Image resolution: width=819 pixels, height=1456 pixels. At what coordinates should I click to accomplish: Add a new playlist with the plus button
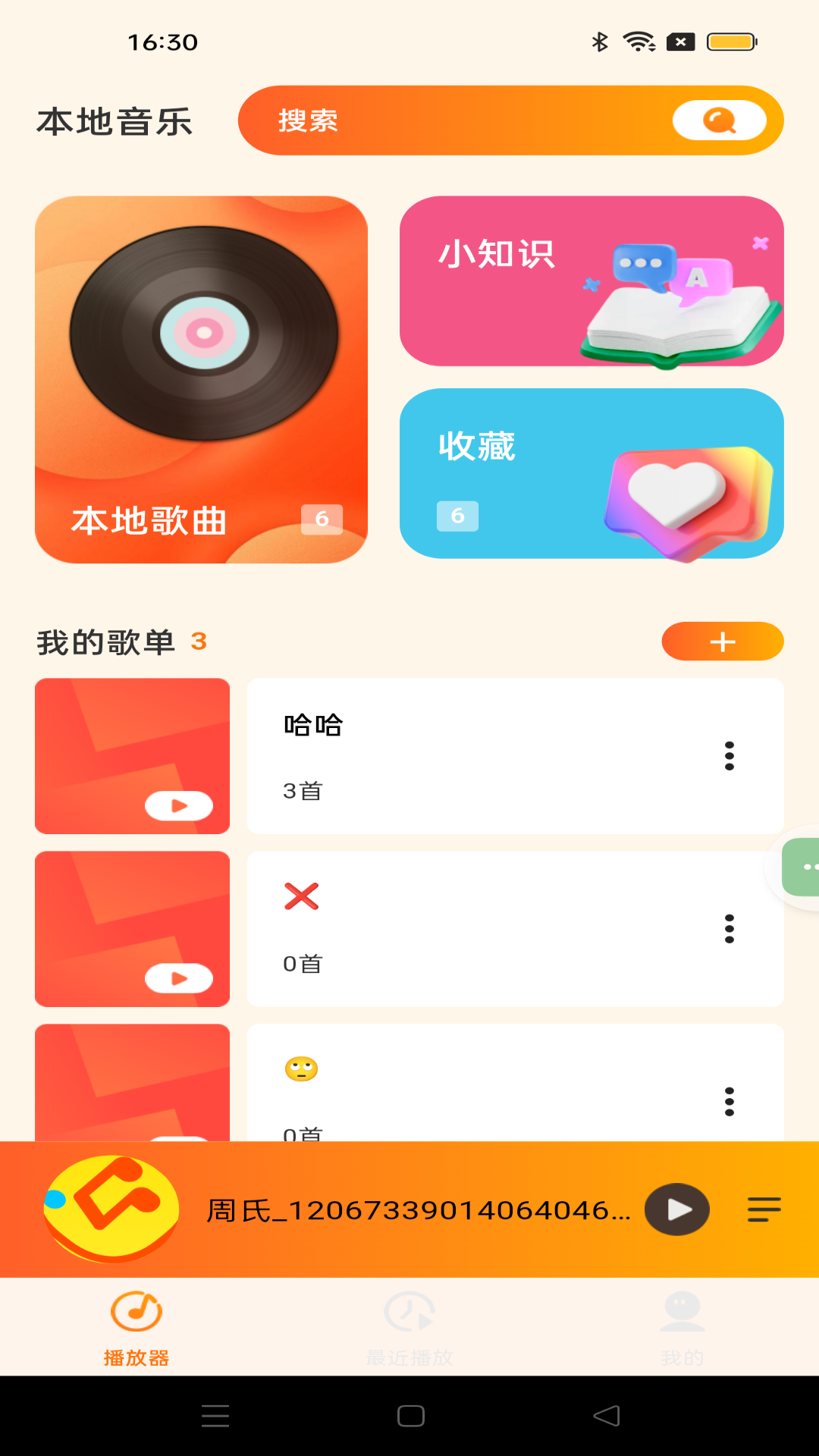click(722, 642)
